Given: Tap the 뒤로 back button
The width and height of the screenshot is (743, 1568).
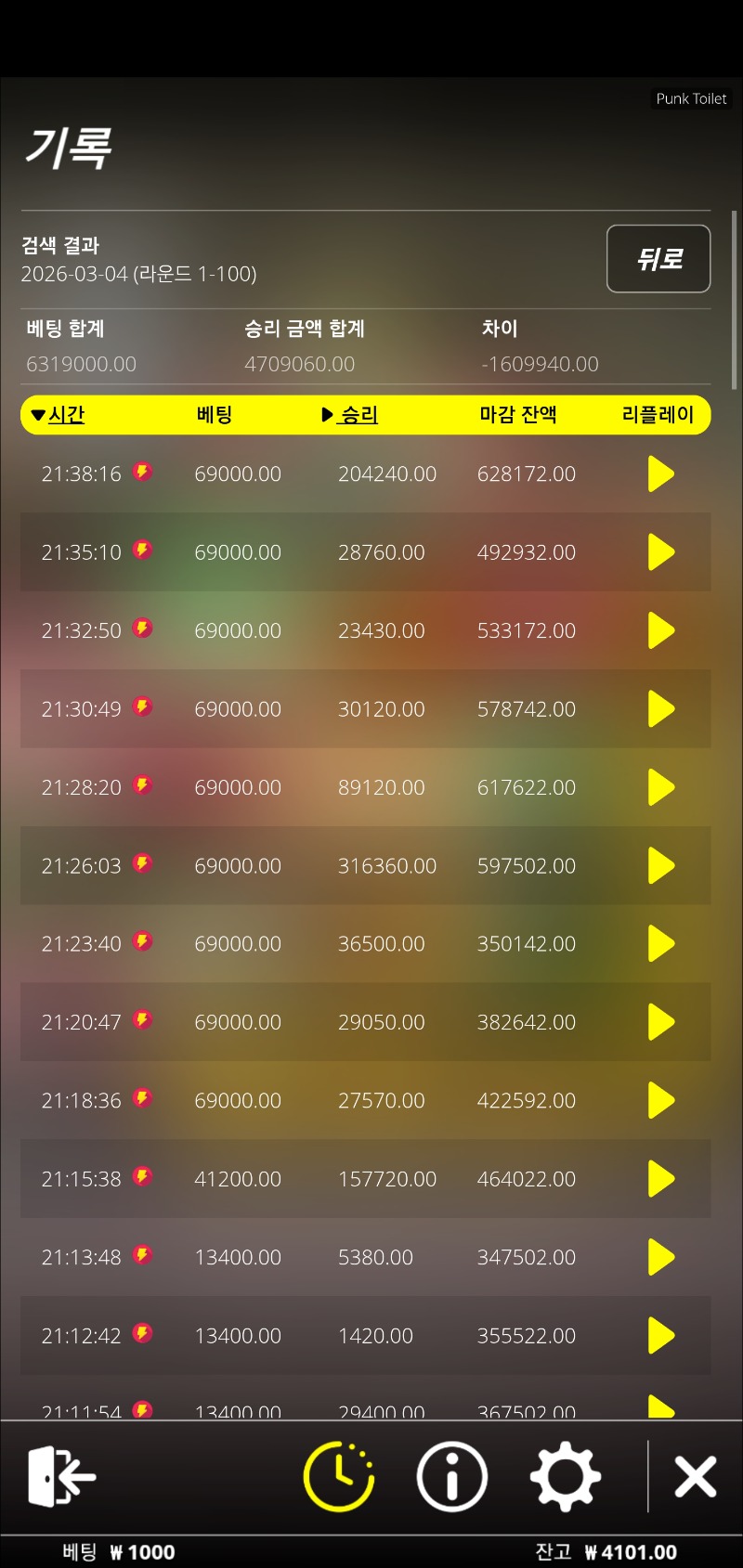Looking at the screenshot, I should 658,259.
